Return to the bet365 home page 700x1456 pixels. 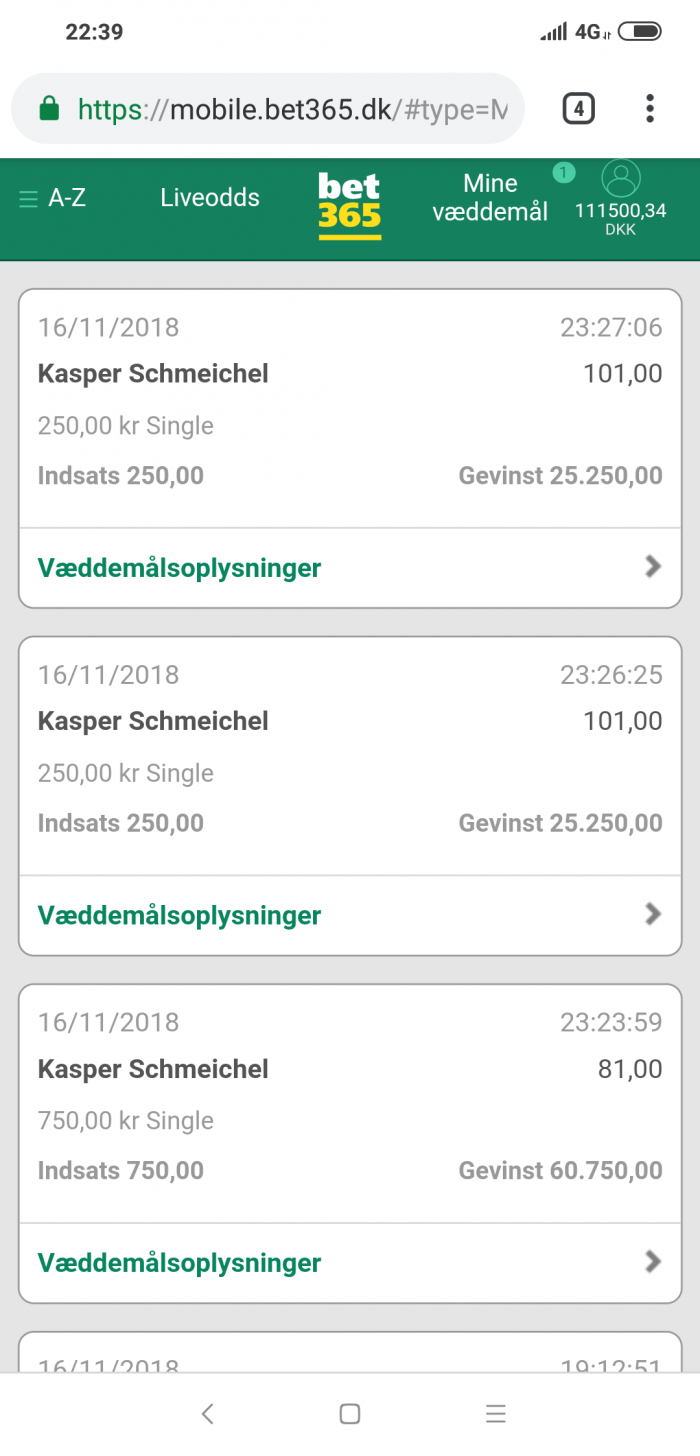click(349, 206)
